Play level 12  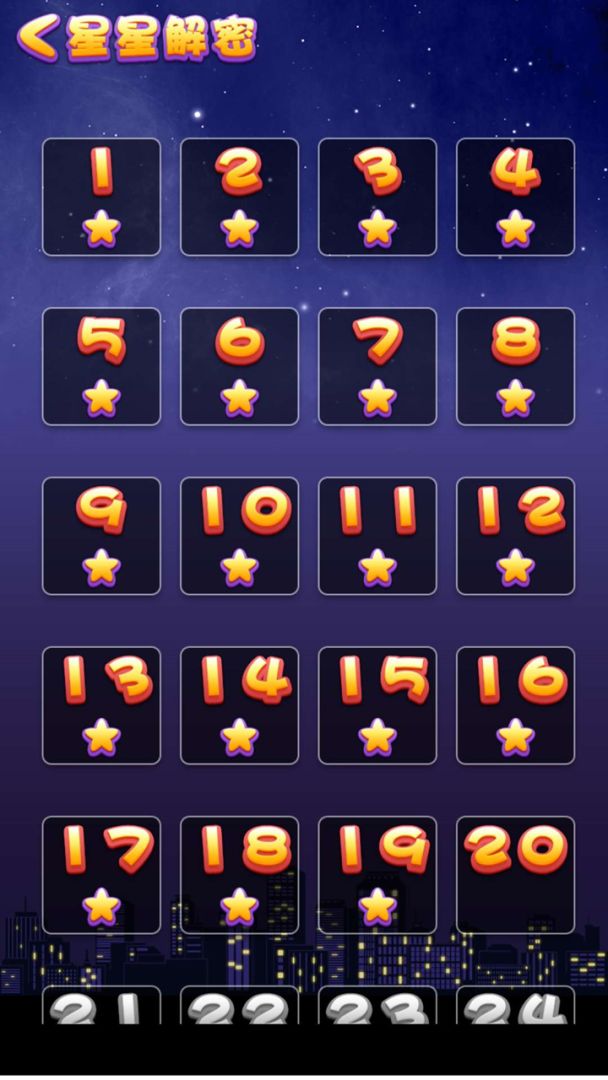tap(515, 536)
